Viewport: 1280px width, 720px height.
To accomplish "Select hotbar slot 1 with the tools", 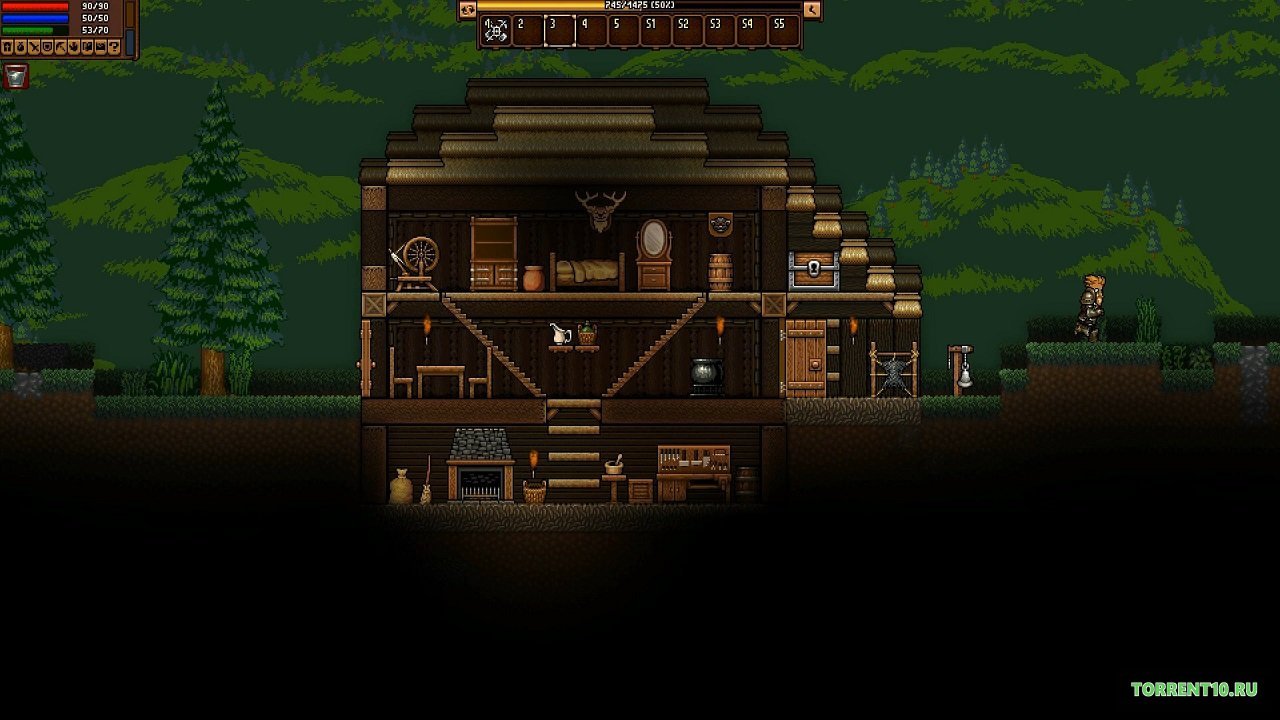I will click(x=495, y=31).
